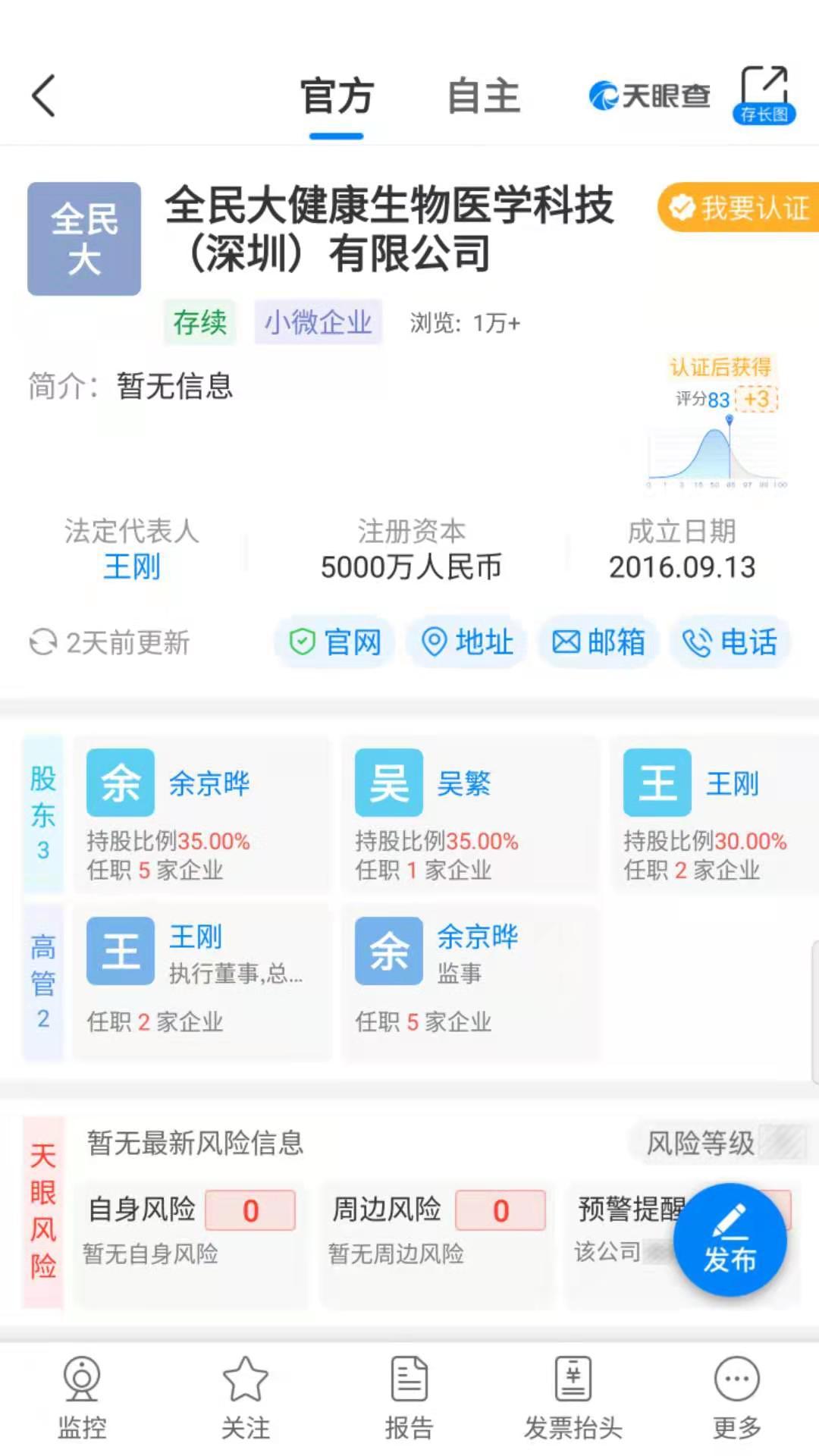Stay on the 官方 tab
The height and width of the screenshot is (1456, 819).
tap(336, 95)
